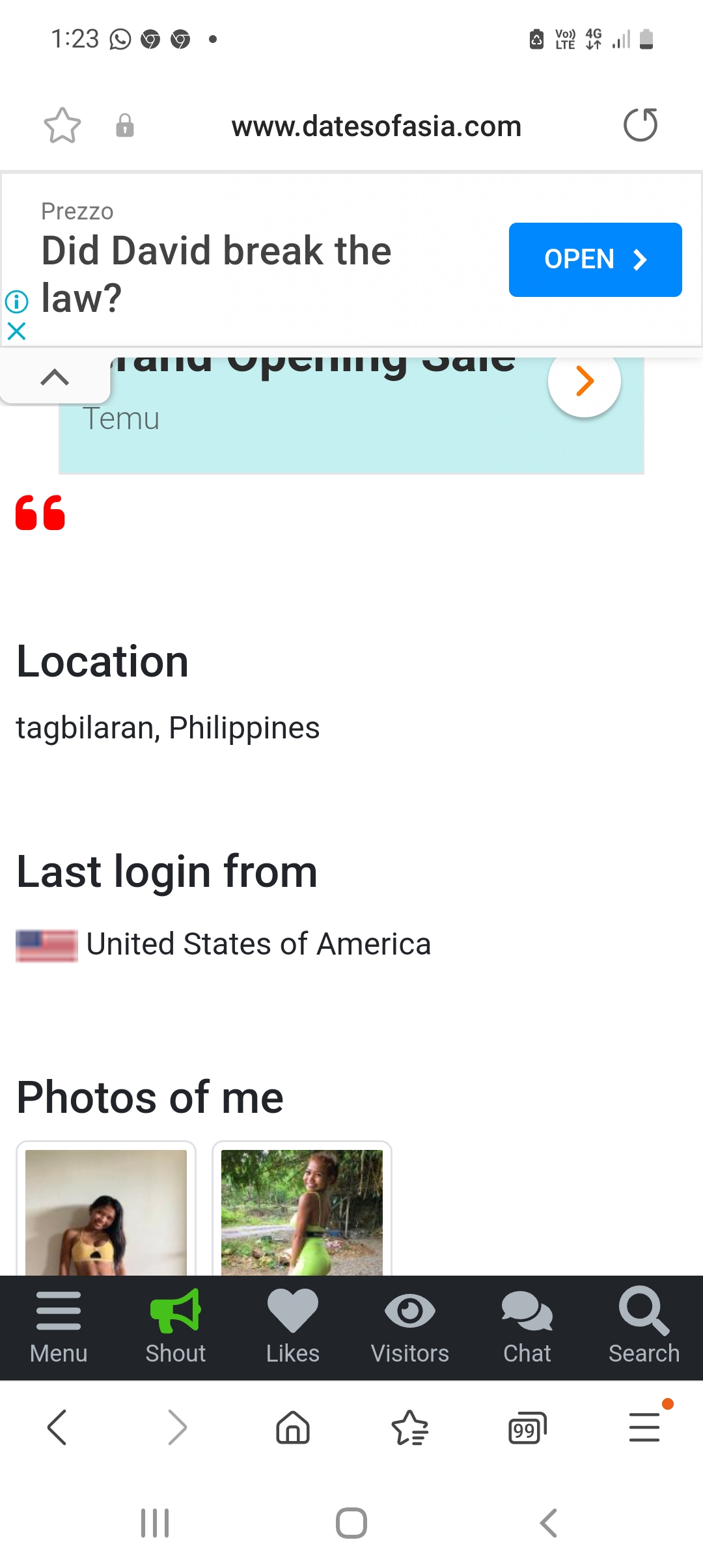The width and height of the screenshot is (703, 1568).
Task: Switch to the Likes tab
Action: [x=293, y=1327]
